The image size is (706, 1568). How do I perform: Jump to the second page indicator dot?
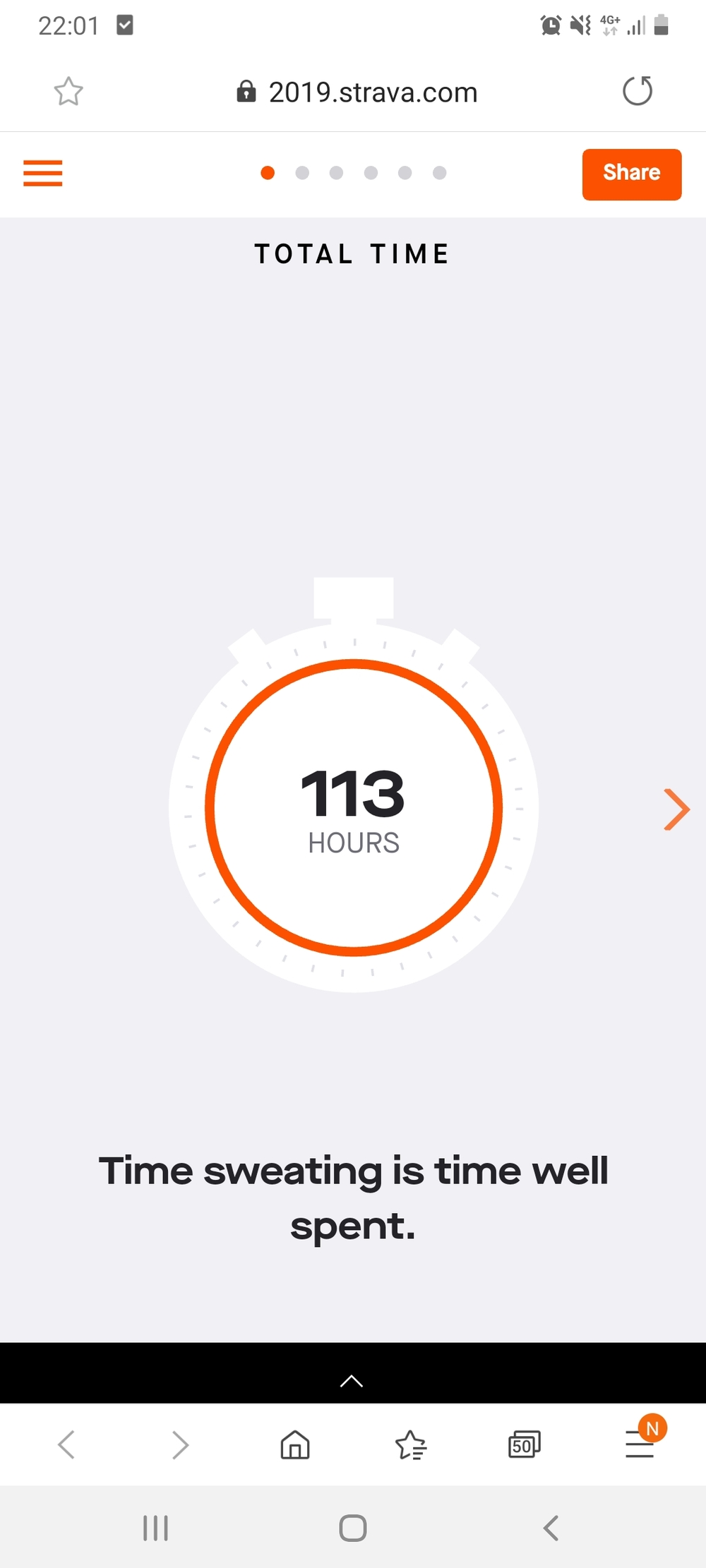pyautogui.click(x=302, y=173)
